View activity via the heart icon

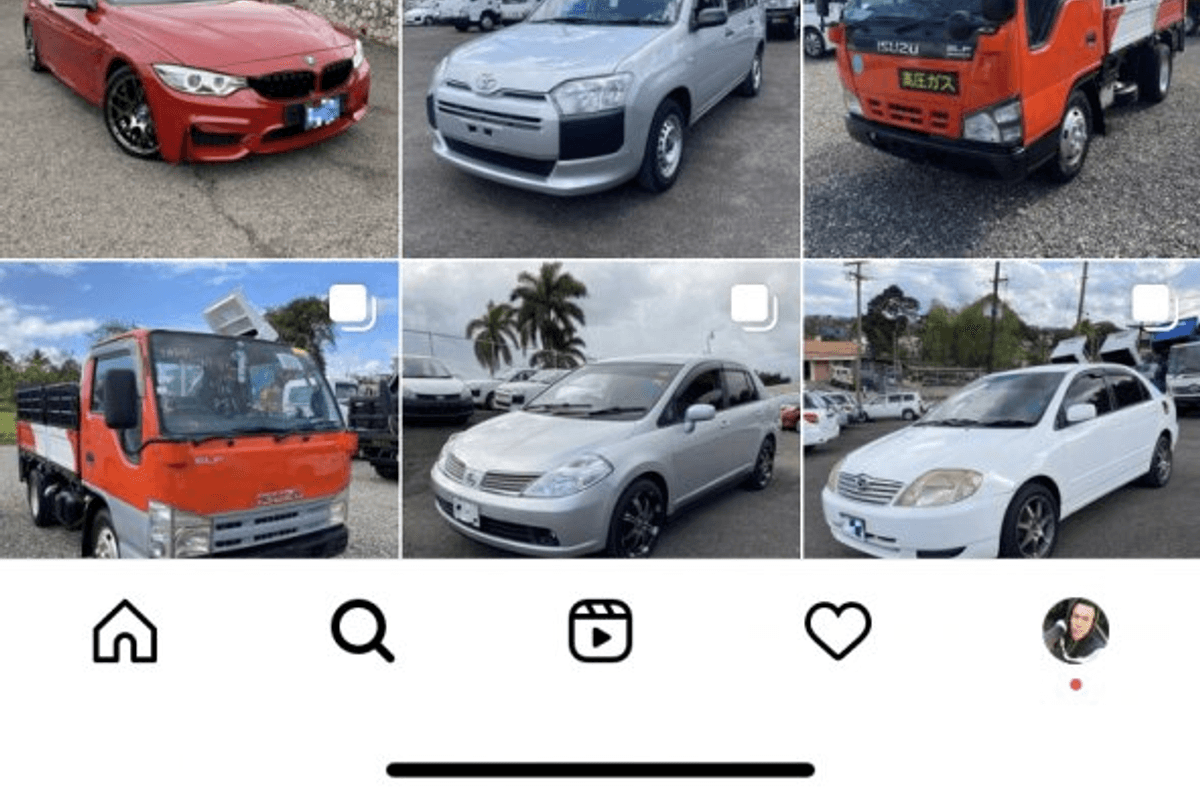coord(838,631)
